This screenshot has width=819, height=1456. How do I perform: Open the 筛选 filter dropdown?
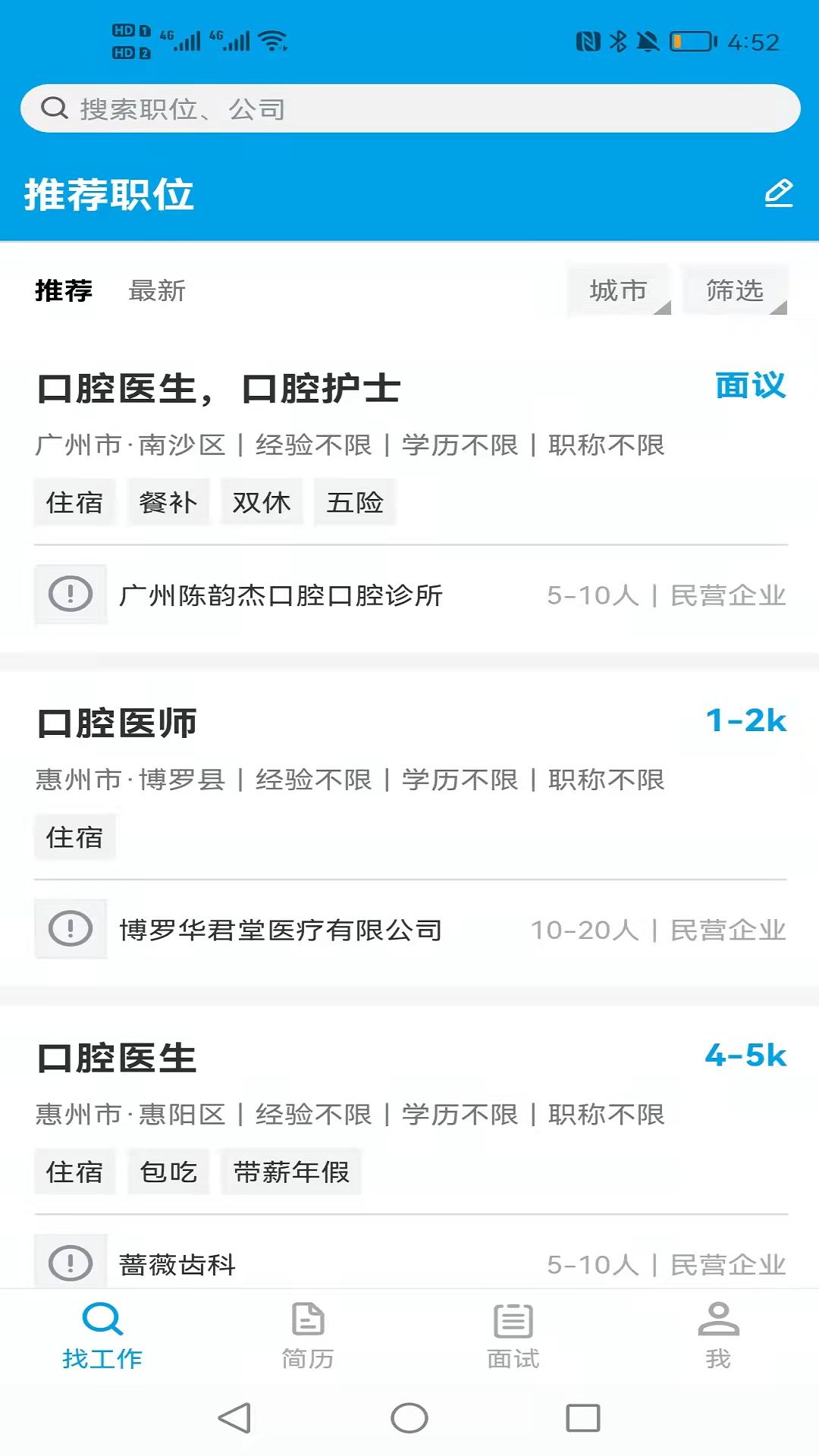pos(735,291)
